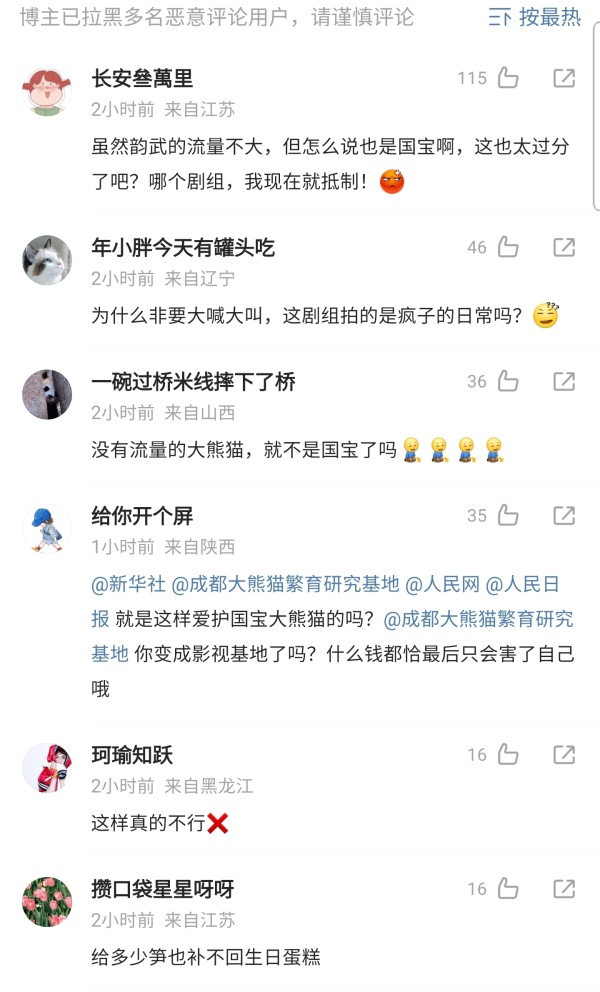Open 长安叁萬里's profile avatar
The height and width of the screenshot is (992, 600).
pos(46,92)
